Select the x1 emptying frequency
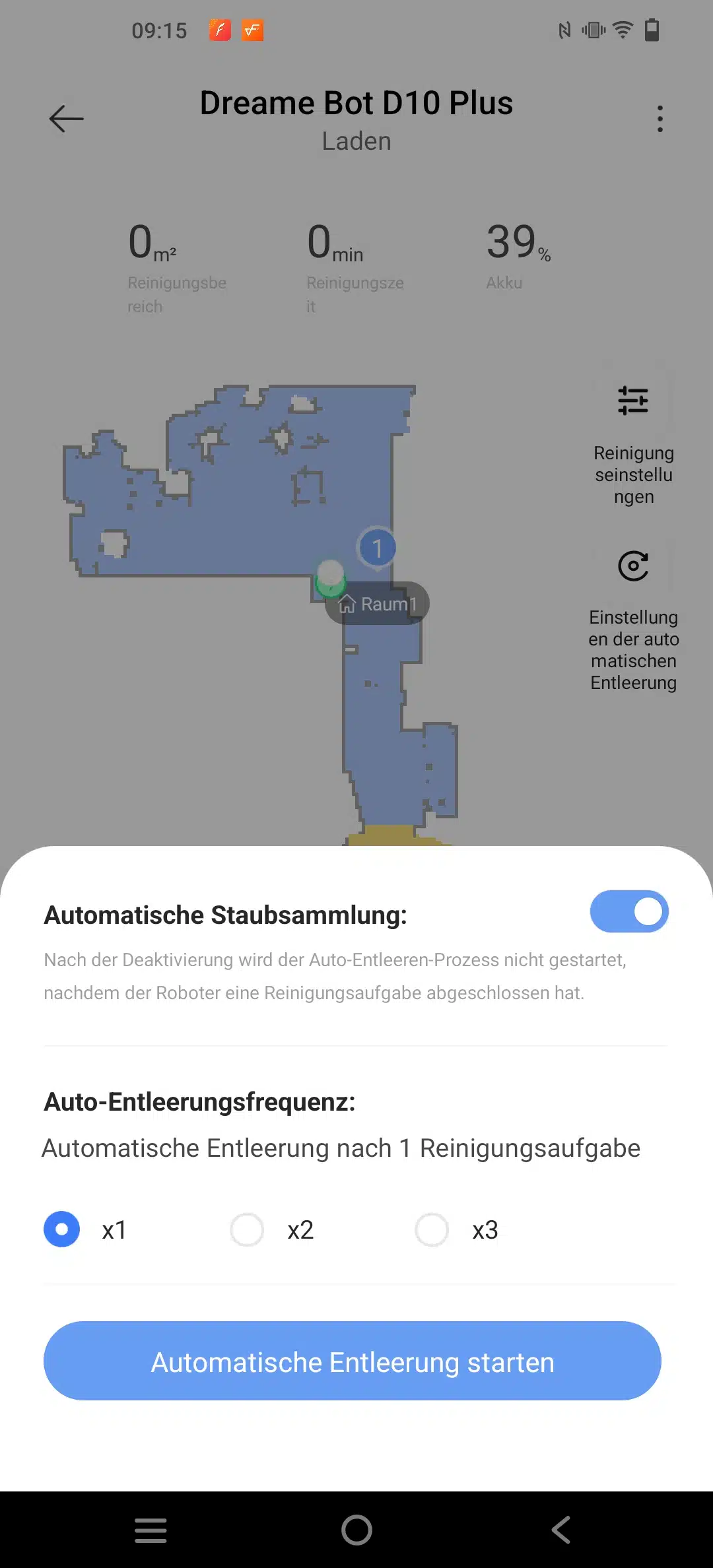Image resolution: width=713 pixels, height=1568 pixels. 62,1229
